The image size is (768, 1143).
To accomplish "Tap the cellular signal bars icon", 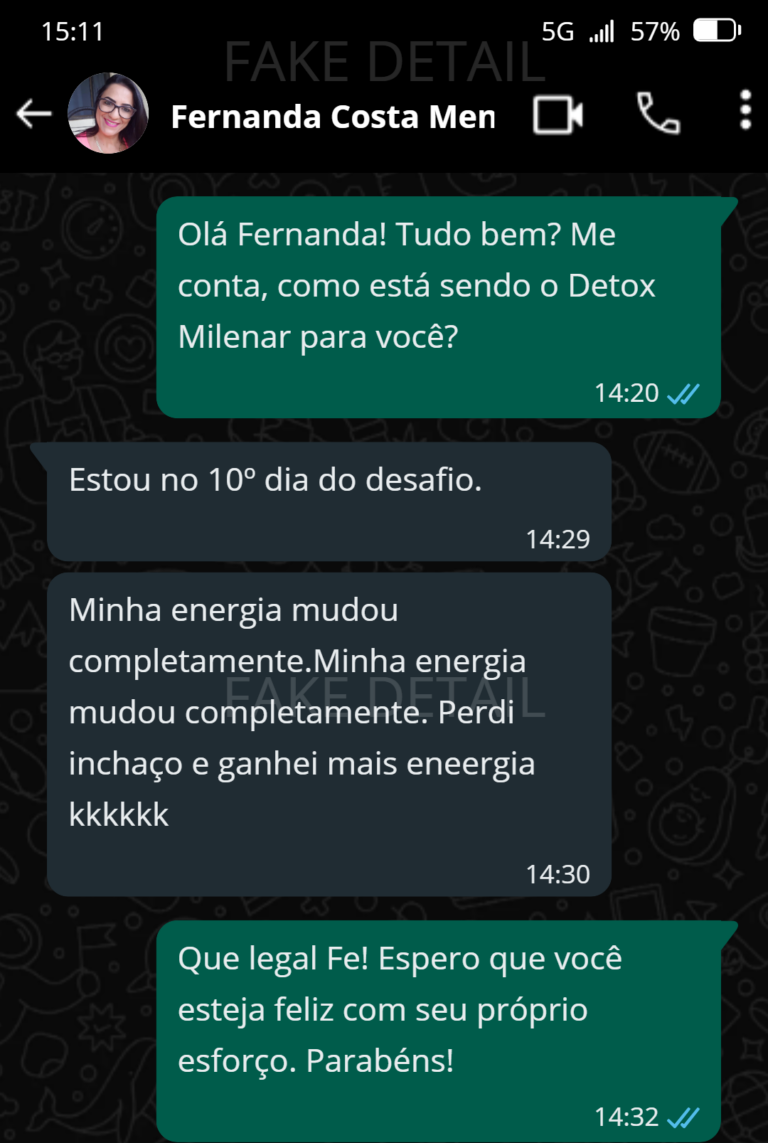I will pos(601,32).
